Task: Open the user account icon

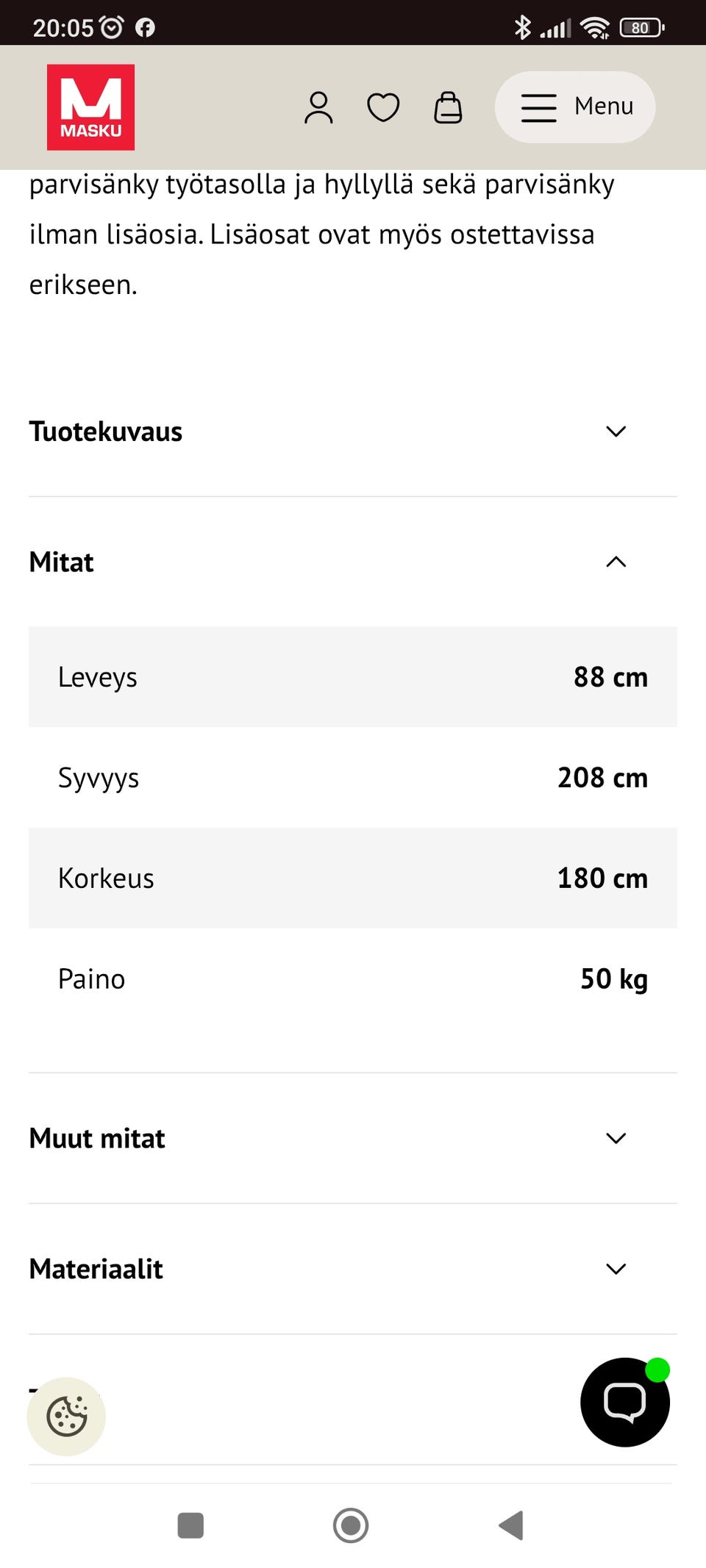Action: (319, 107)
